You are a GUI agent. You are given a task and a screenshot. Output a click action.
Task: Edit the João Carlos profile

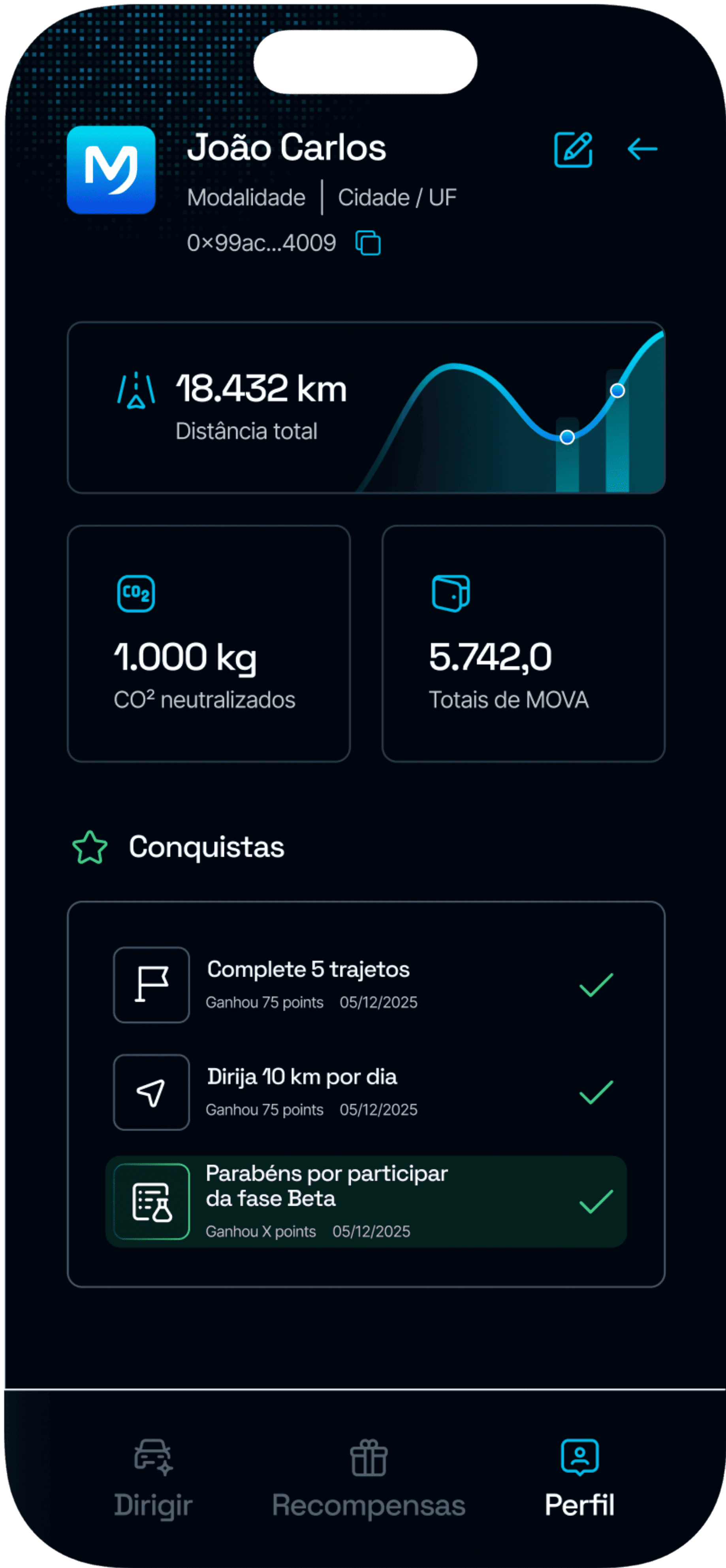point(573,149)
